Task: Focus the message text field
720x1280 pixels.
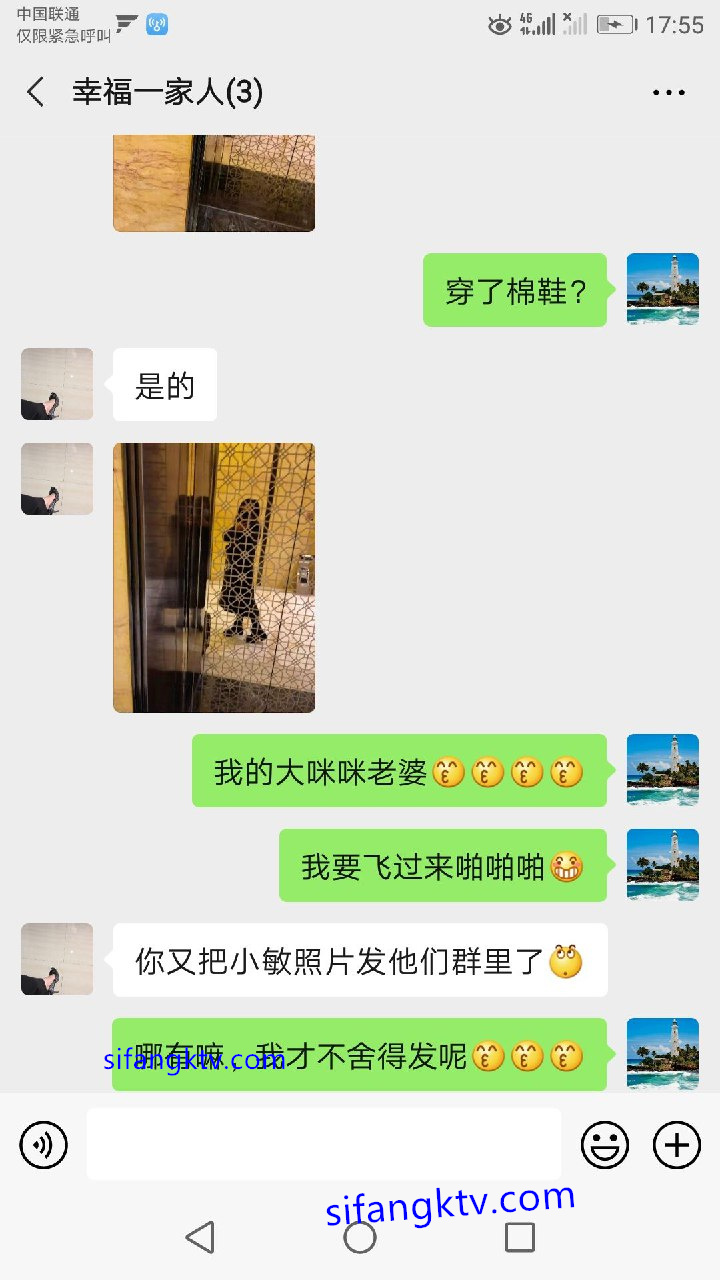Action: (323, 1145)
